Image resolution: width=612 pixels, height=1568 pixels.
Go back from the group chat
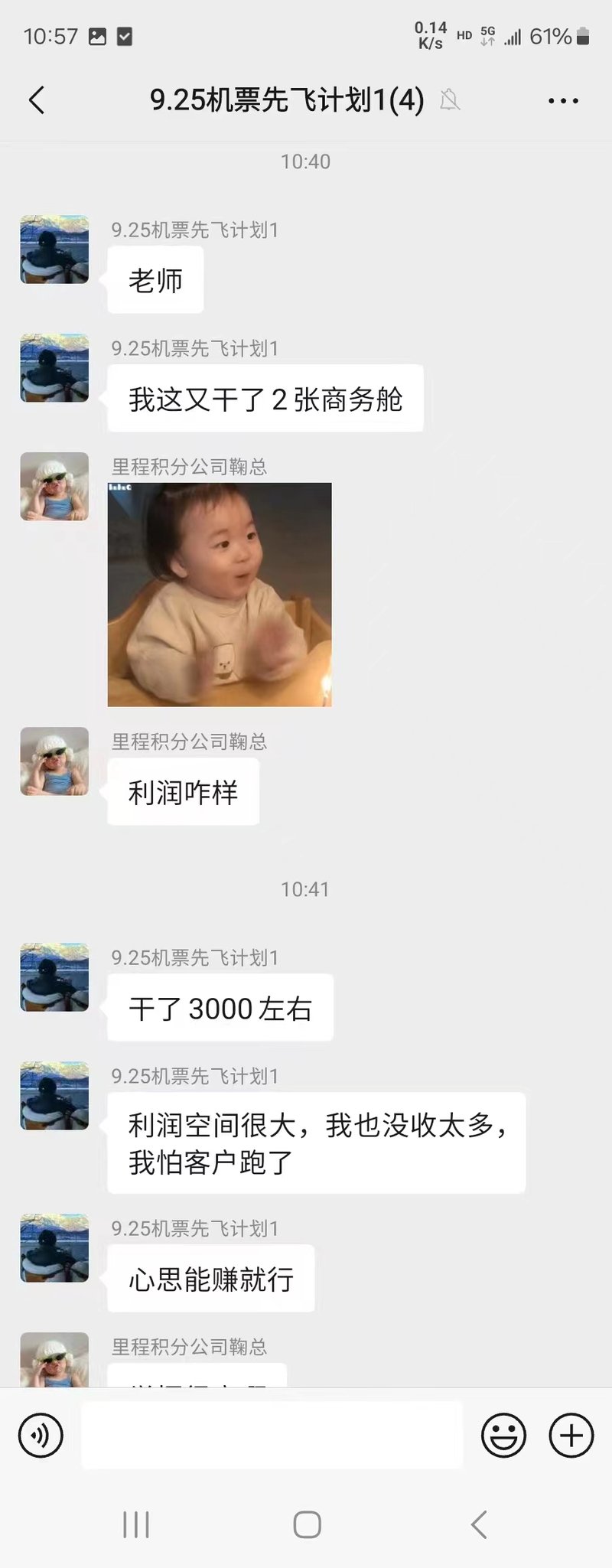(x=37, y=100)
